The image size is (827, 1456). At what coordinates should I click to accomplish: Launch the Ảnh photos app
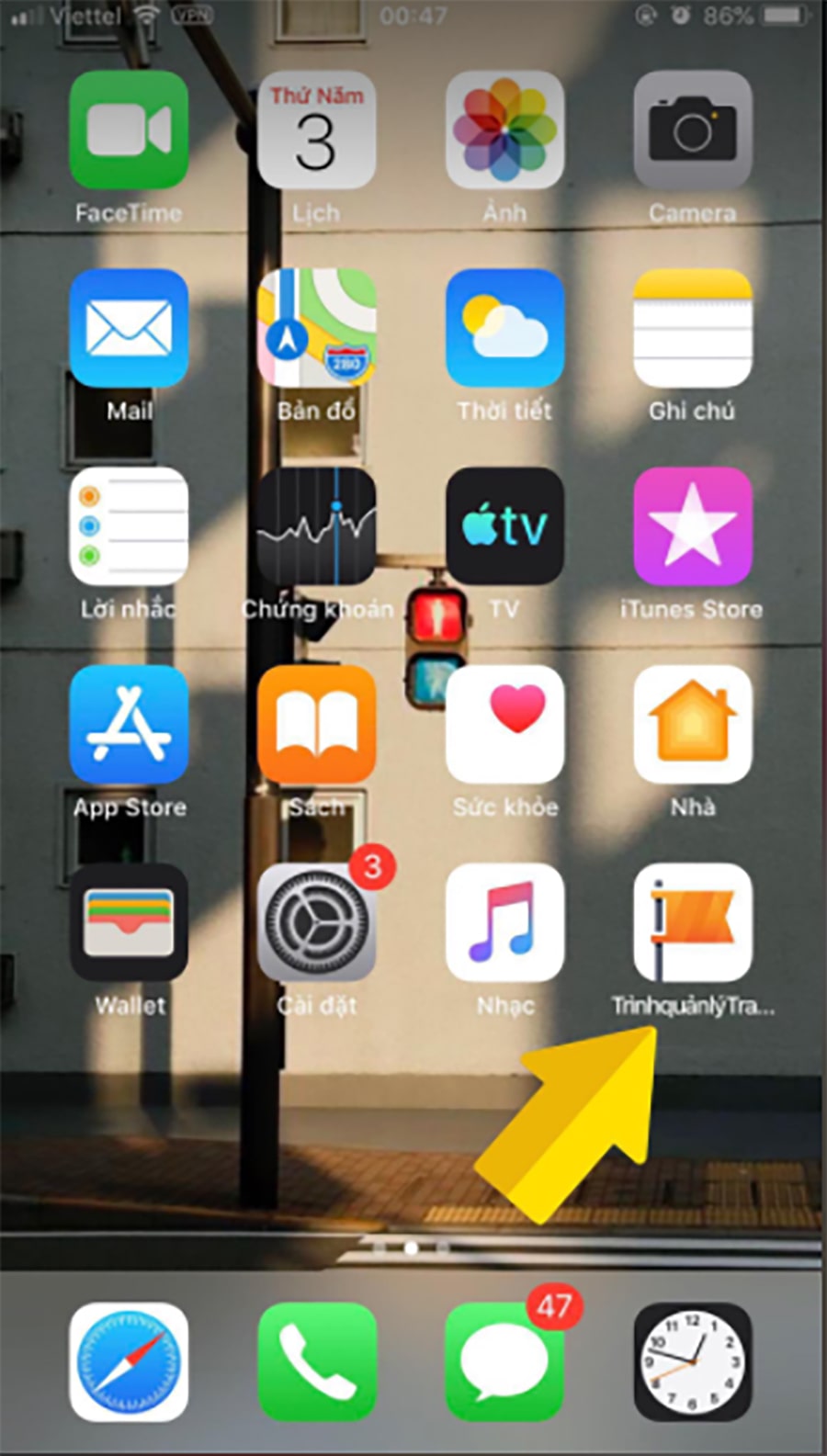coord(504,130)
